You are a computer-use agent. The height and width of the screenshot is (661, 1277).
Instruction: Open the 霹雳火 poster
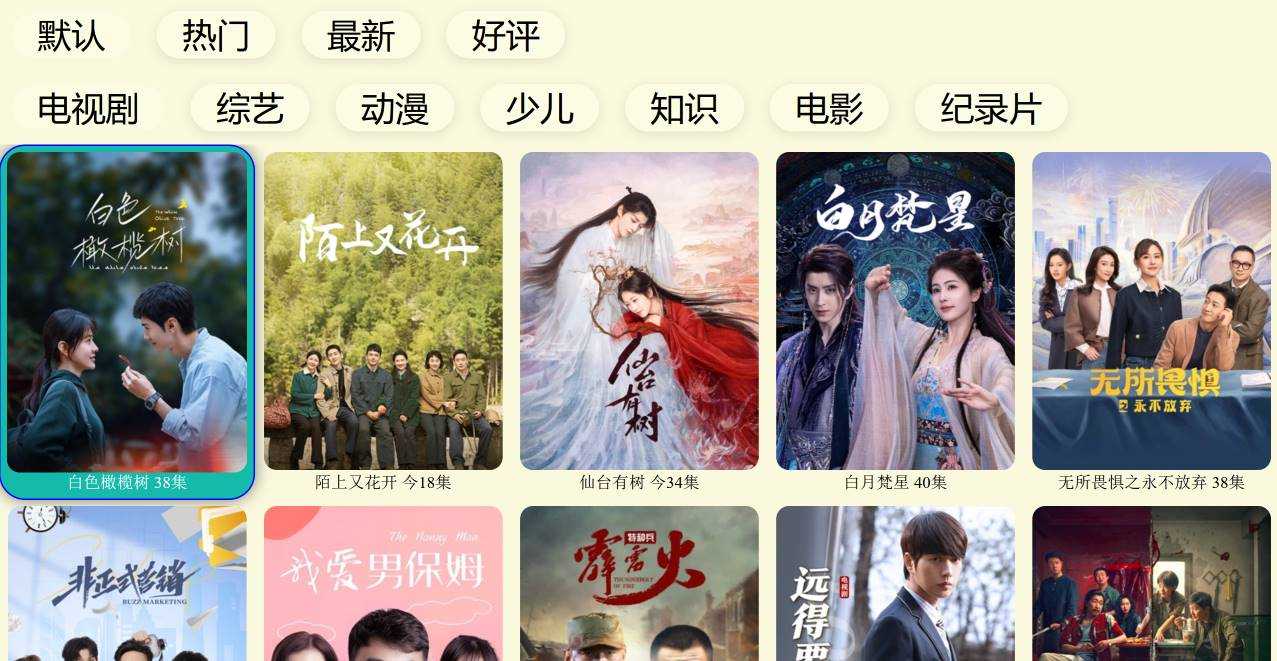pyautogui.click(x=639, y=584)
